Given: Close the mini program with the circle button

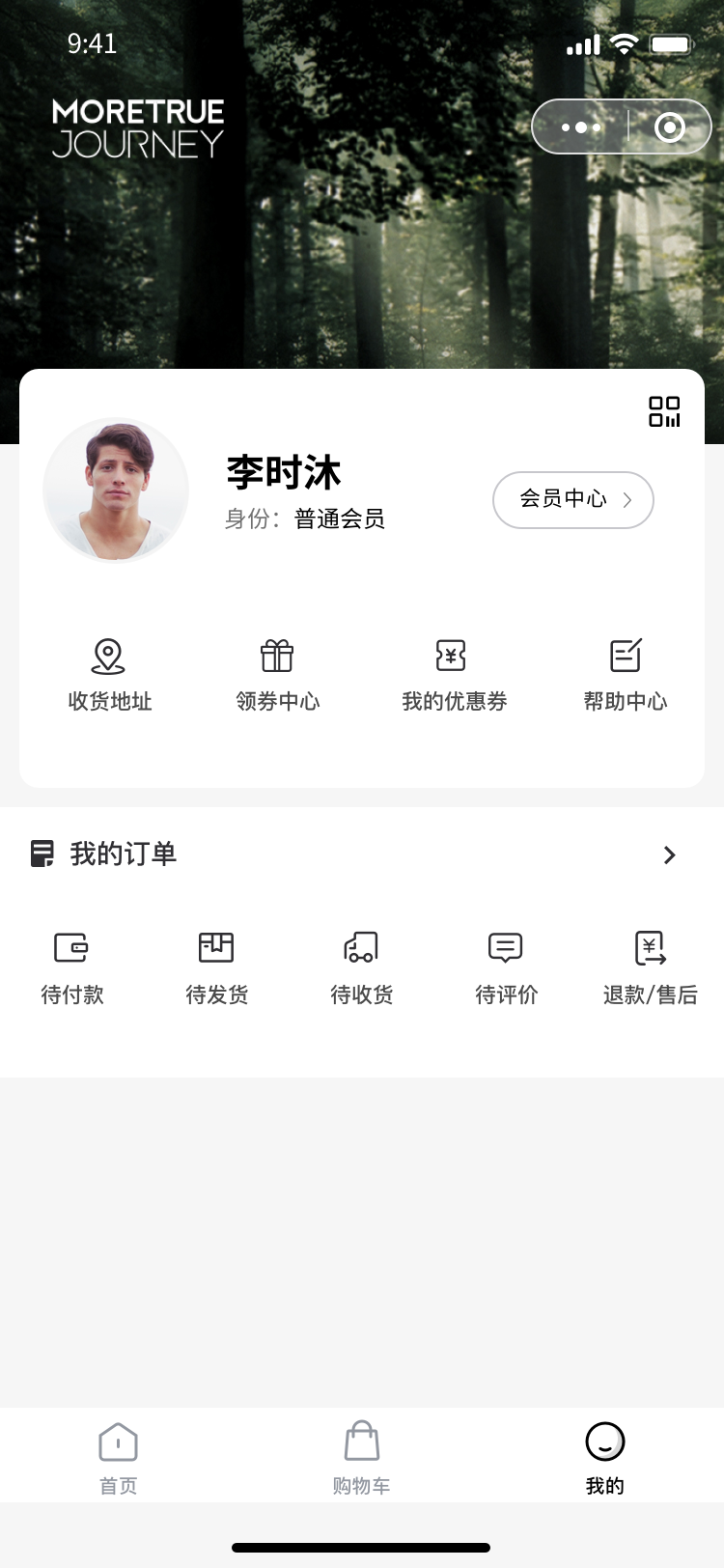Looking at the screenshot, I should click(669, 127).
